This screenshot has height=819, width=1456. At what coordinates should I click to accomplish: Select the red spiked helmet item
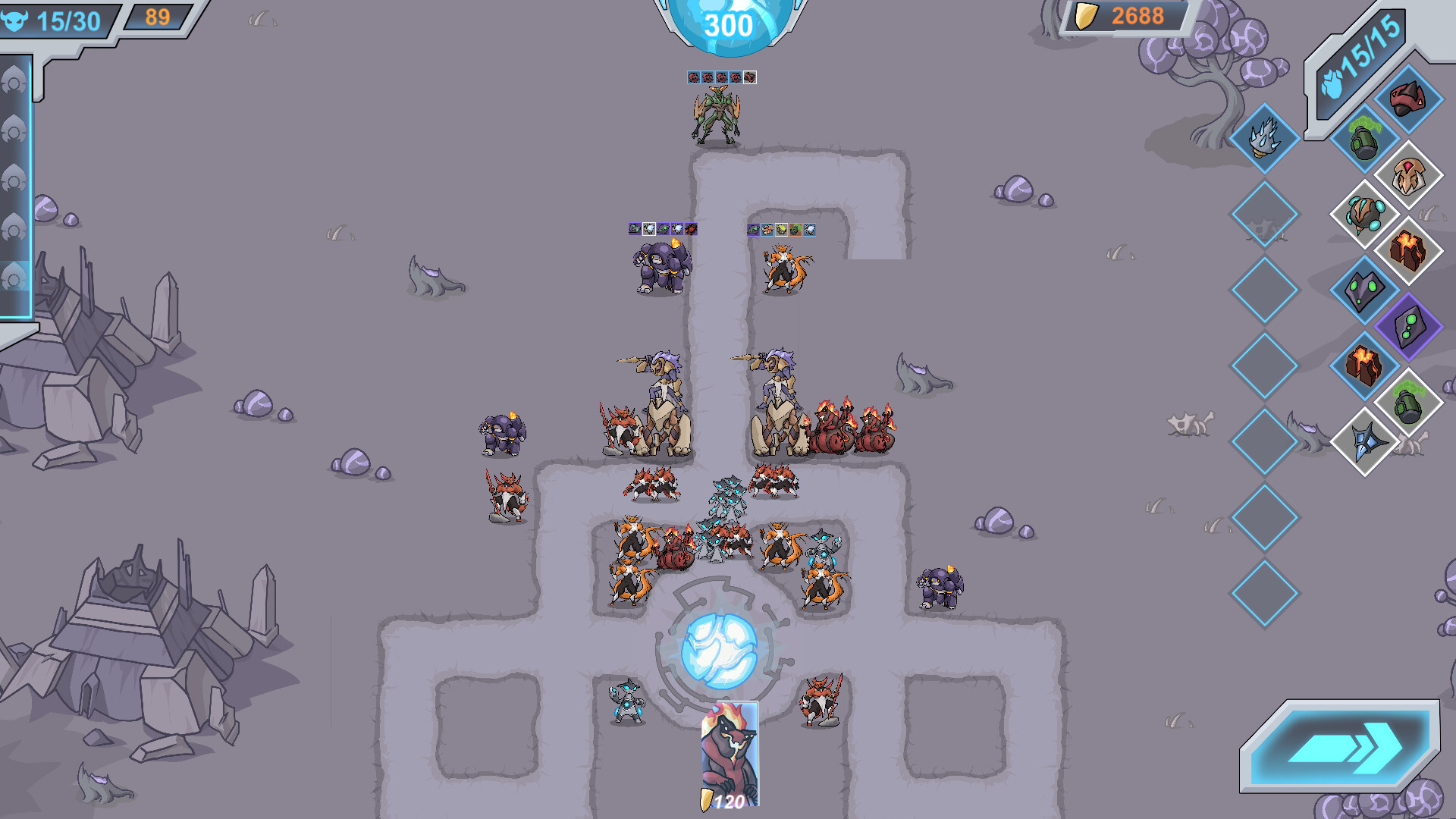tap(1407, 99)
